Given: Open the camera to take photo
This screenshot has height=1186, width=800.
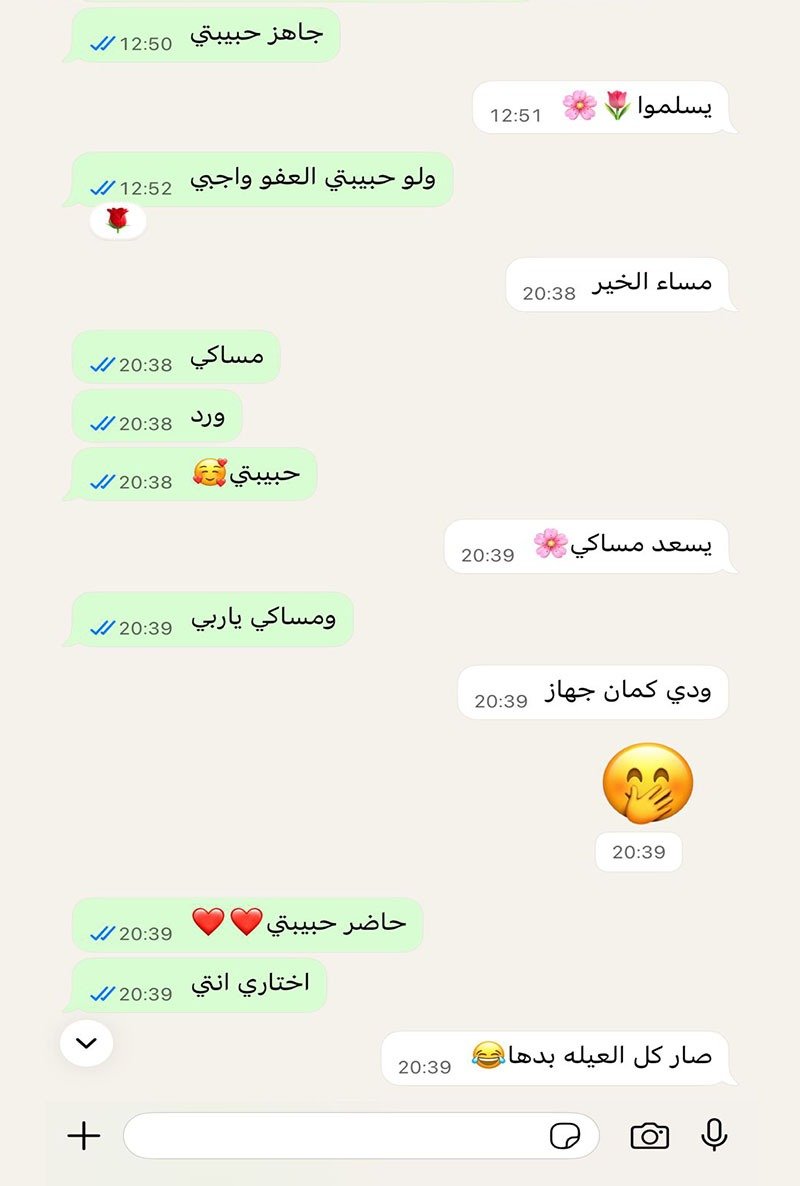Looking at the screenshot, I should pyautogui.click(x=649, y=1135).
